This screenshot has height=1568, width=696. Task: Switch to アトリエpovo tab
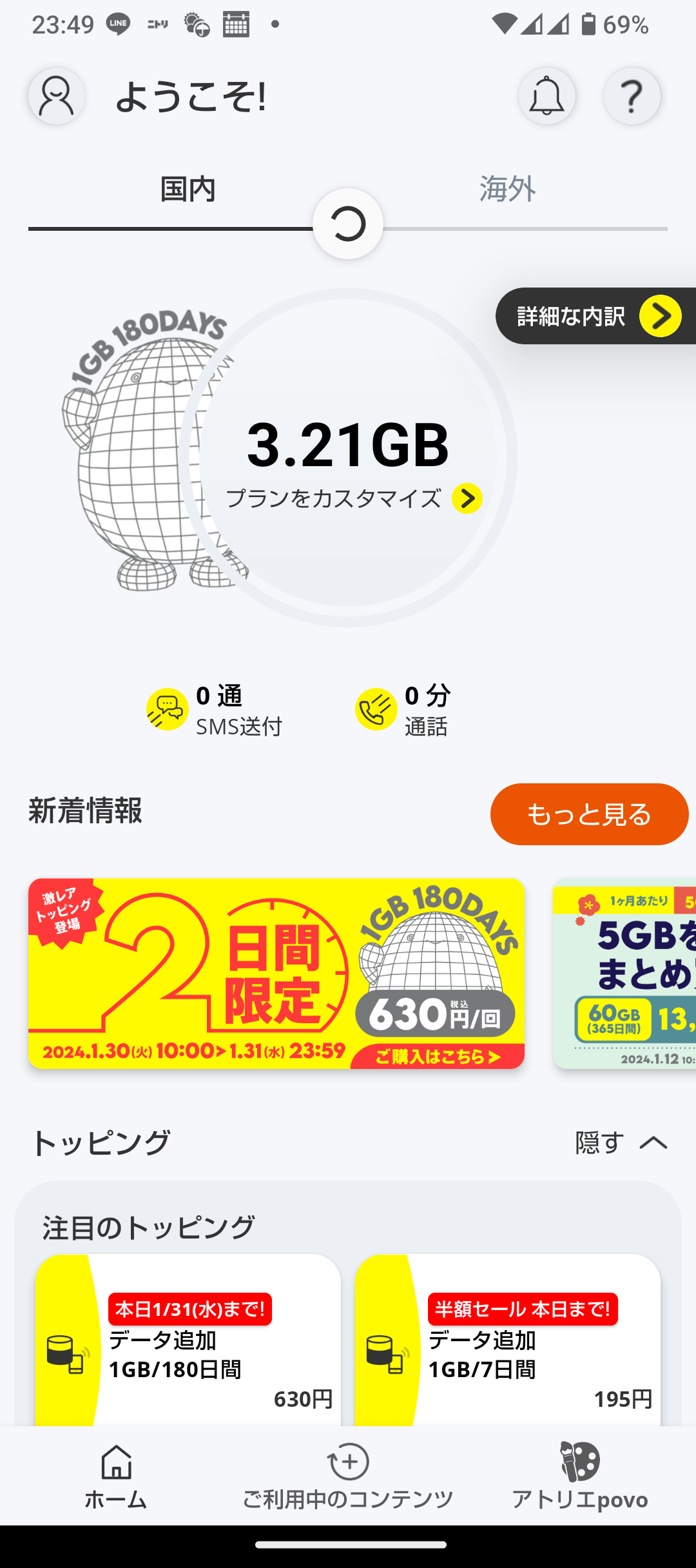[580, 1478]
